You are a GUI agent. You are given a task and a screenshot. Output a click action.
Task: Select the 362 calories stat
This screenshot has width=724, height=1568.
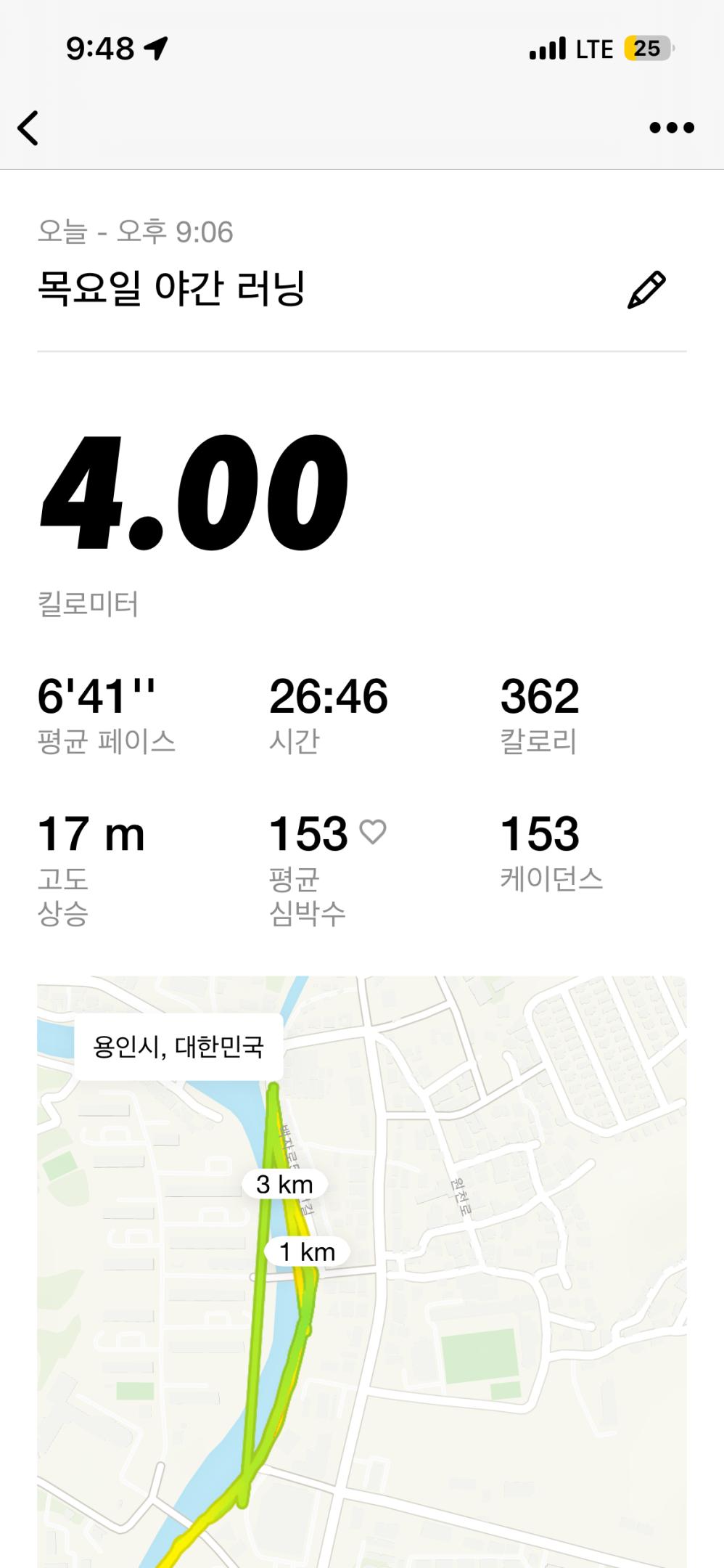click(x=540, y=697)
